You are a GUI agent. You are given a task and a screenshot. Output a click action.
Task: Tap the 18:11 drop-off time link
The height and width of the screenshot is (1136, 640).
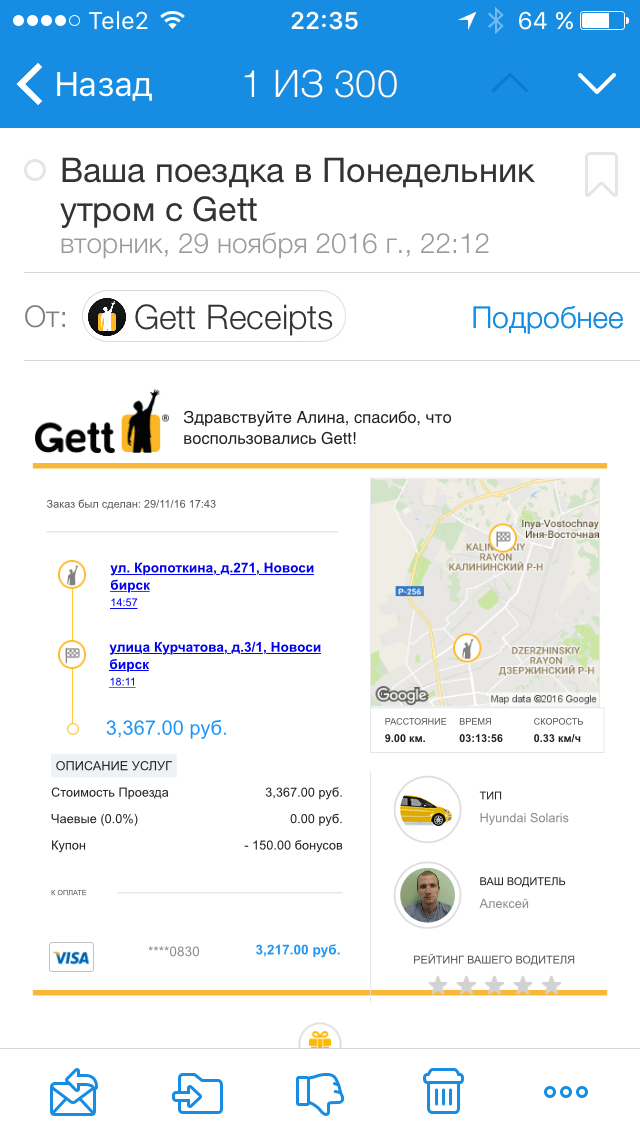[122, 682]
